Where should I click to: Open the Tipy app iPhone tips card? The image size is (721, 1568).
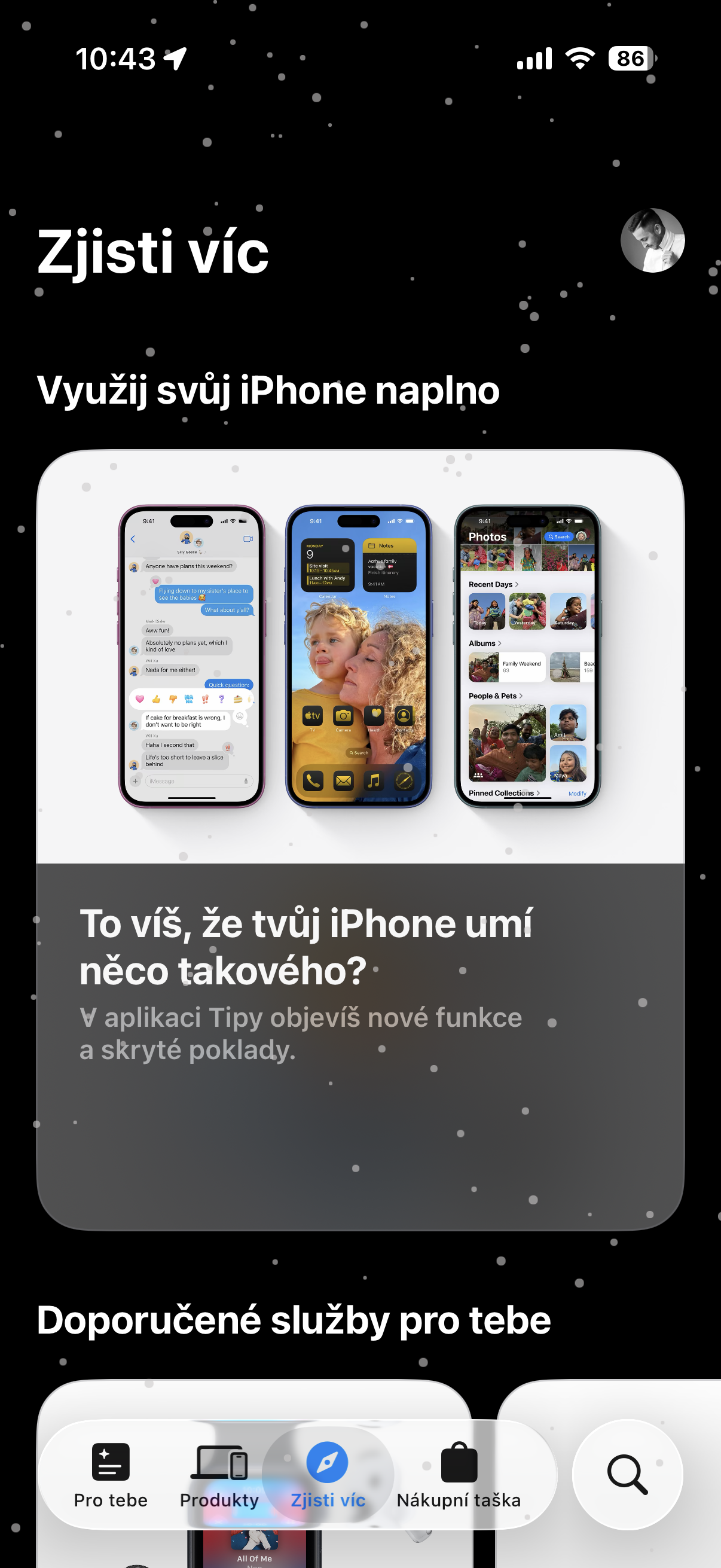360,840
